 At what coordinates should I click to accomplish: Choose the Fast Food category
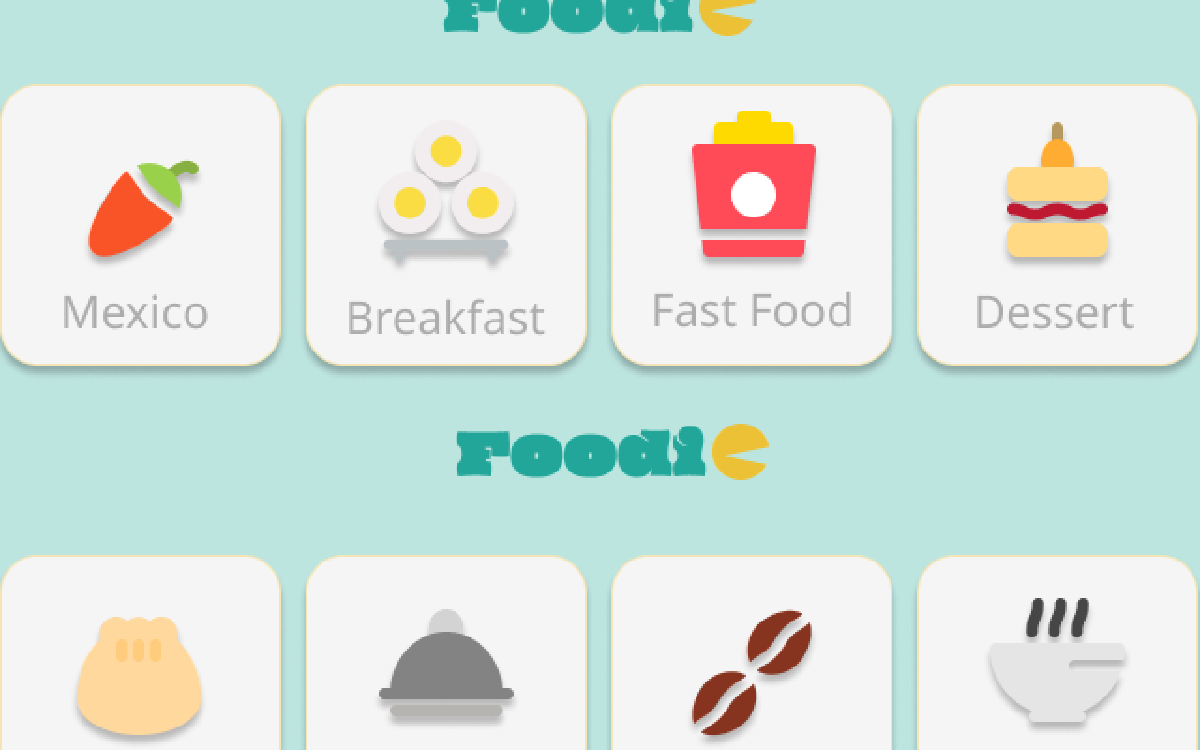pyautogui.click(x=751, y=225)
